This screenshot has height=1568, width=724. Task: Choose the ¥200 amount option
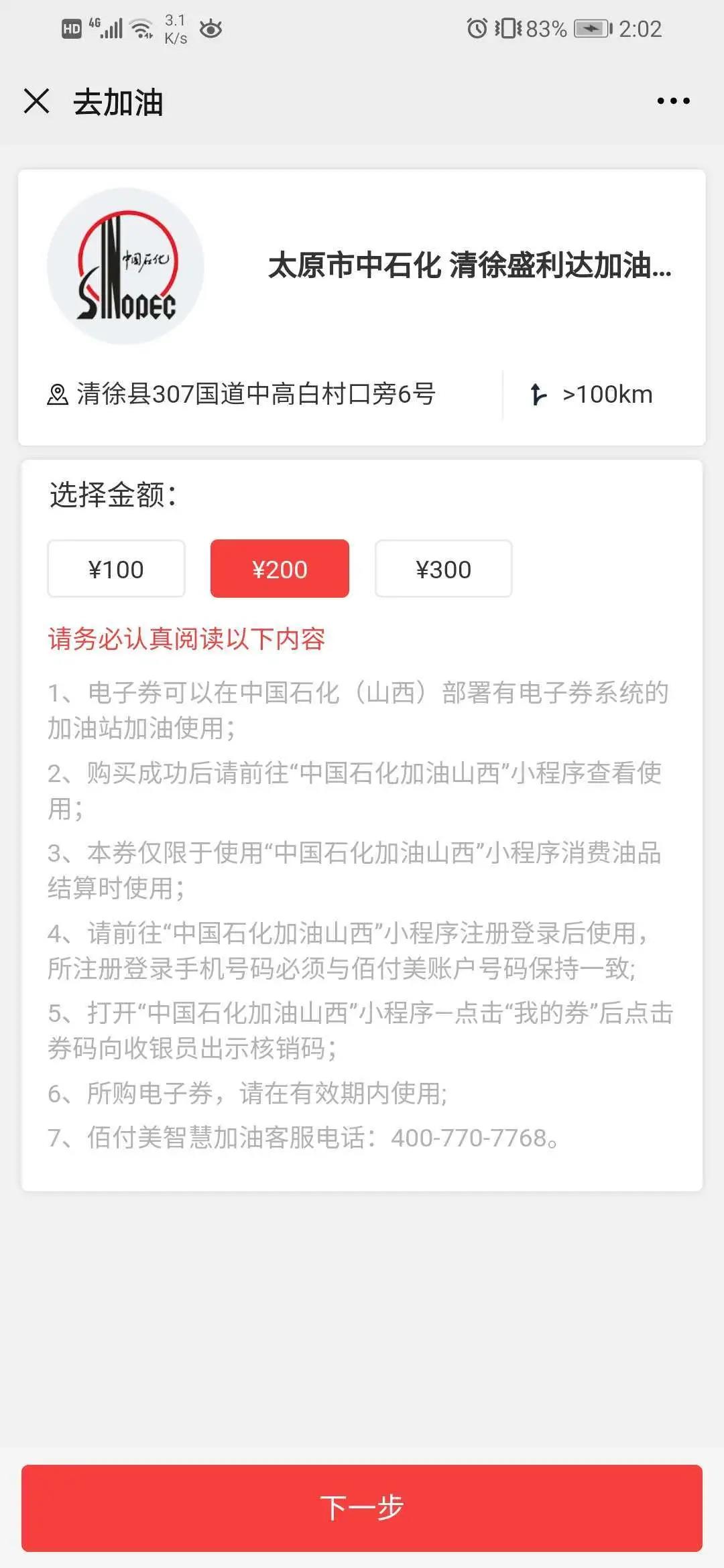click(280, 569)
